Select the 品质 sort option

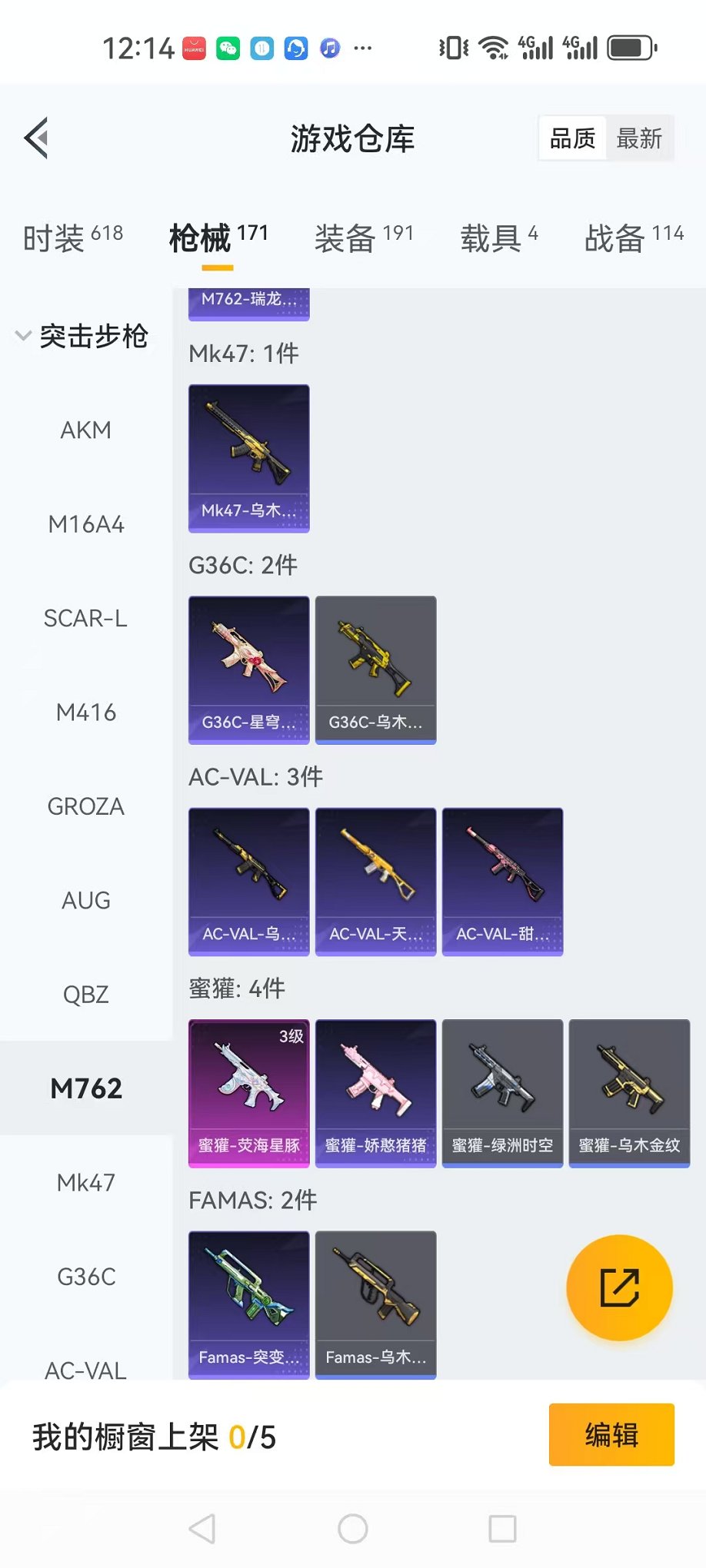573,139
